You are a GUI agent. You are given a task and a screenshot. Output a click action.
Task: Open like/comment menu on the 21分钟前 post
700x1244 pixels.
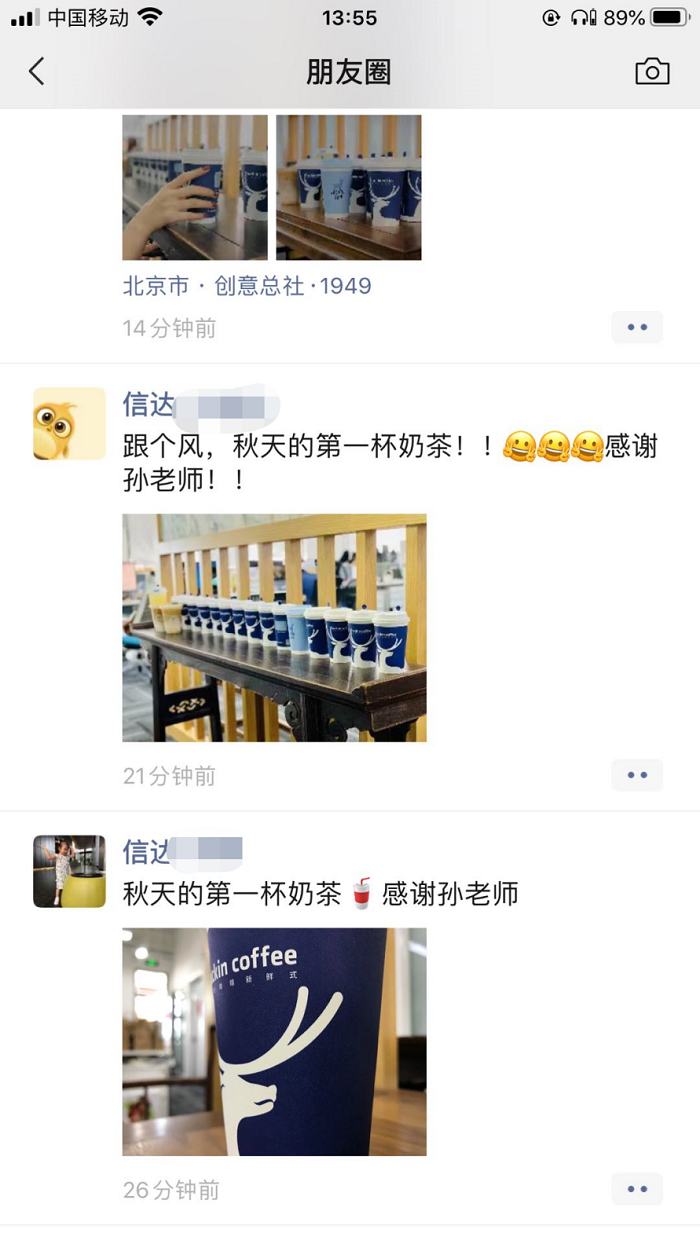(637, 775)
